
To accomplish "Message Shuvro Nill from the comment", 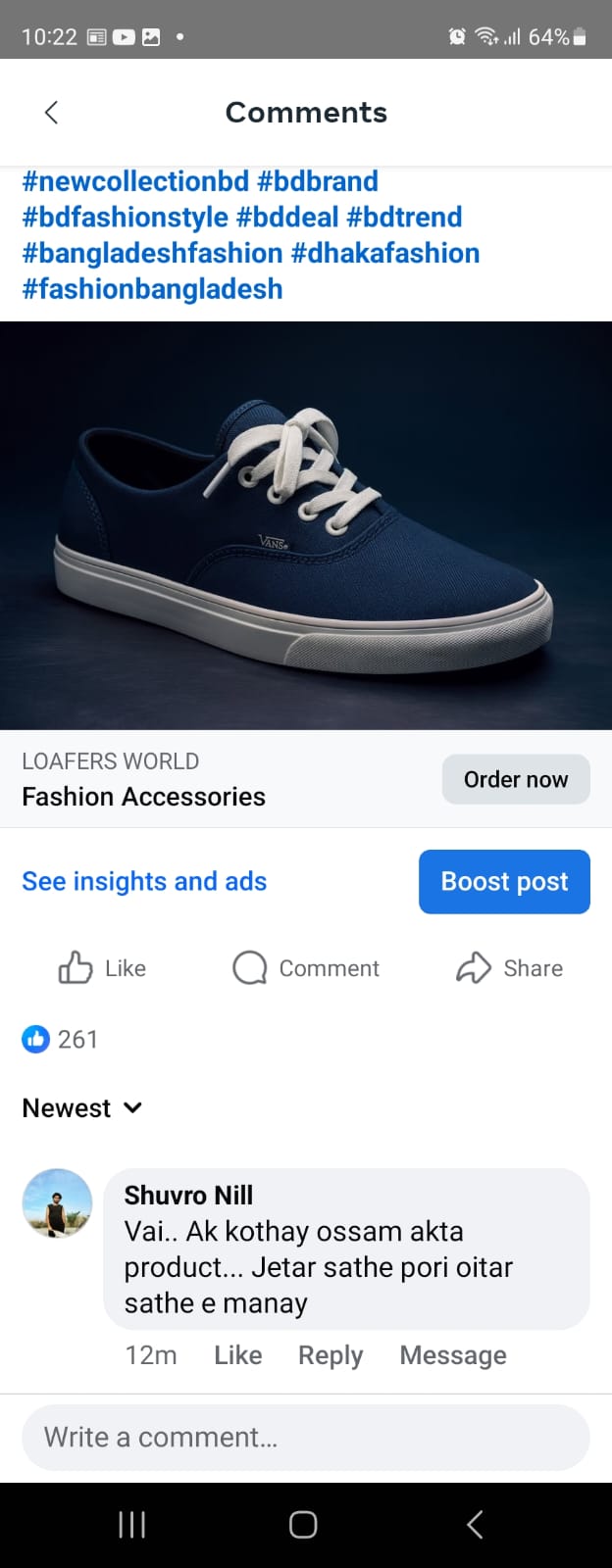I will [x=452, y=1355].
